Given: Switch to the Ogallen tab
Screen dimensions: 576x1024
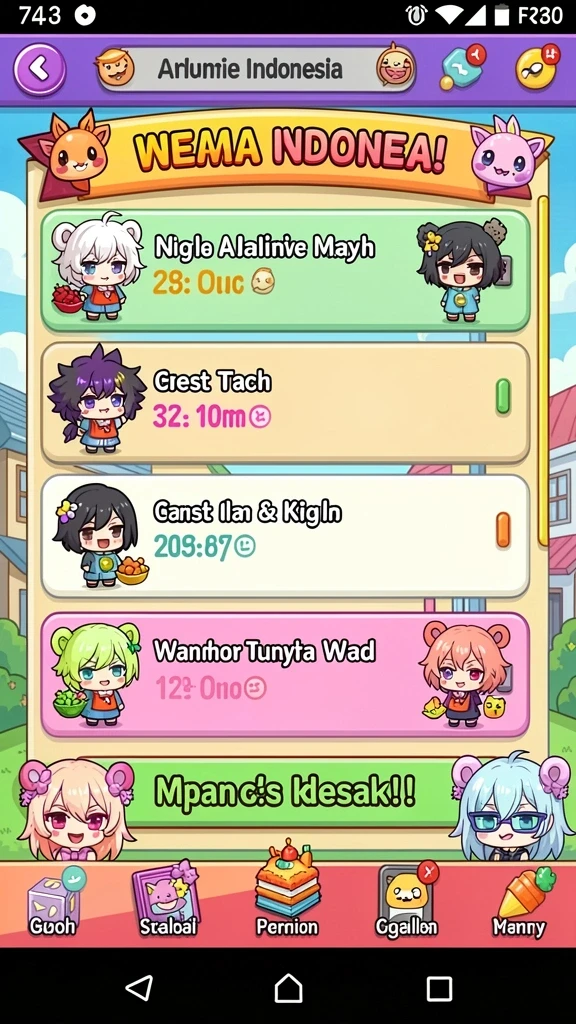Looking at the screenshot, I should [406, 901].
